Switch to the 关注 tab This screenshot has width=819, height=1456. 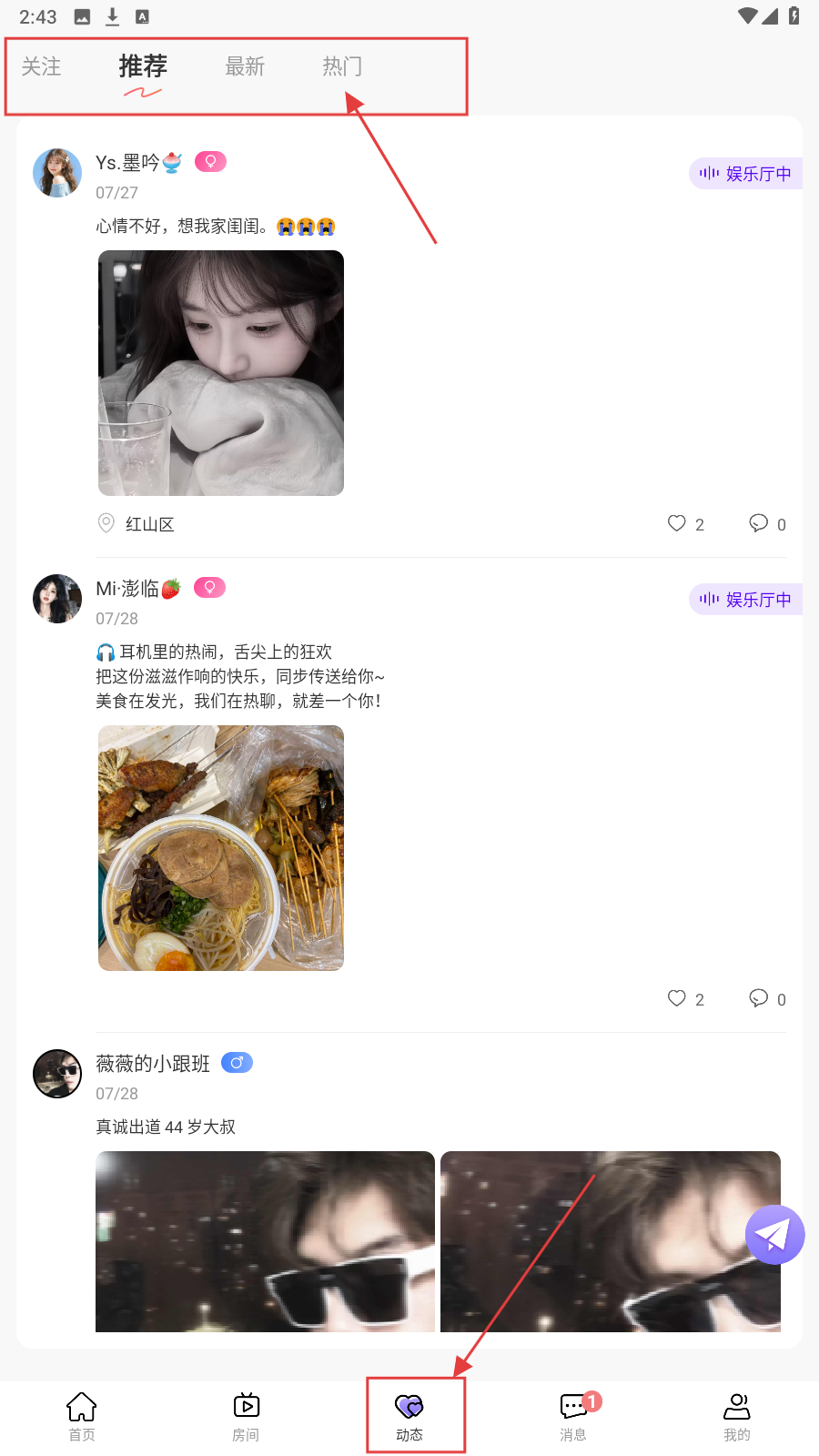pos(41,66)
